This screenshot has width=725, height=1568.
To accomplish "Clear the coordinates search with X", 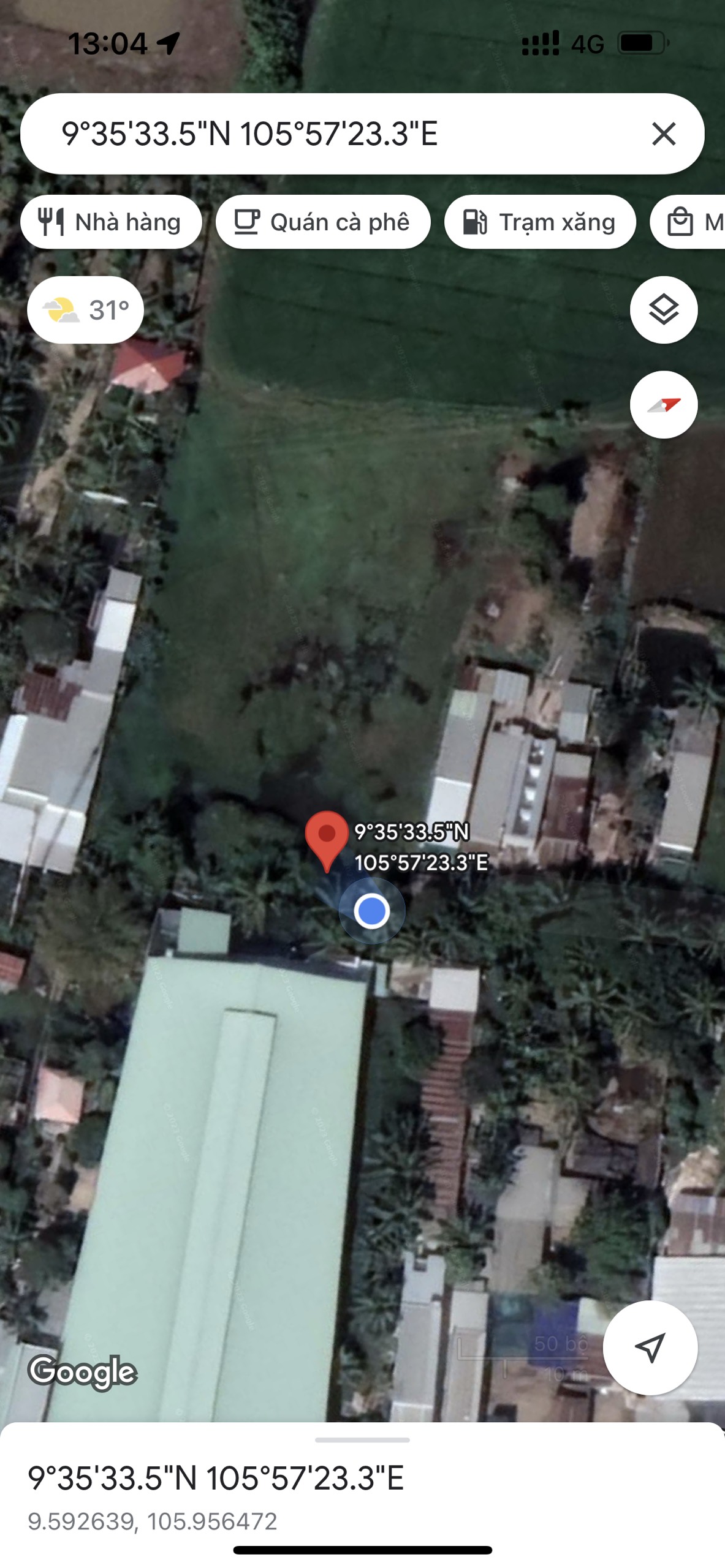I will click(664, 134).
